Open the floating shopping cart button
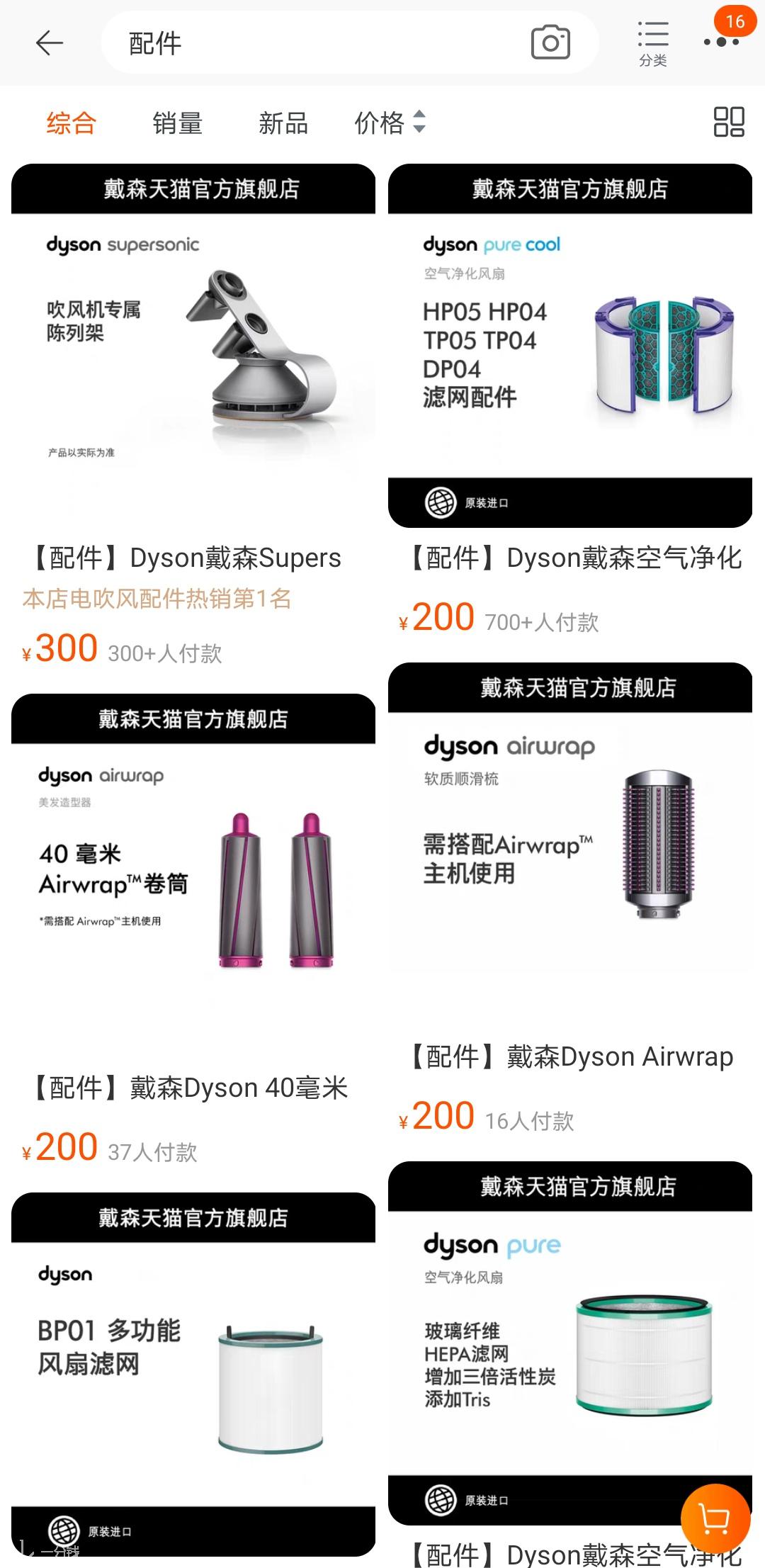The image size is (765, 1568). click(x=715, y=1518)
